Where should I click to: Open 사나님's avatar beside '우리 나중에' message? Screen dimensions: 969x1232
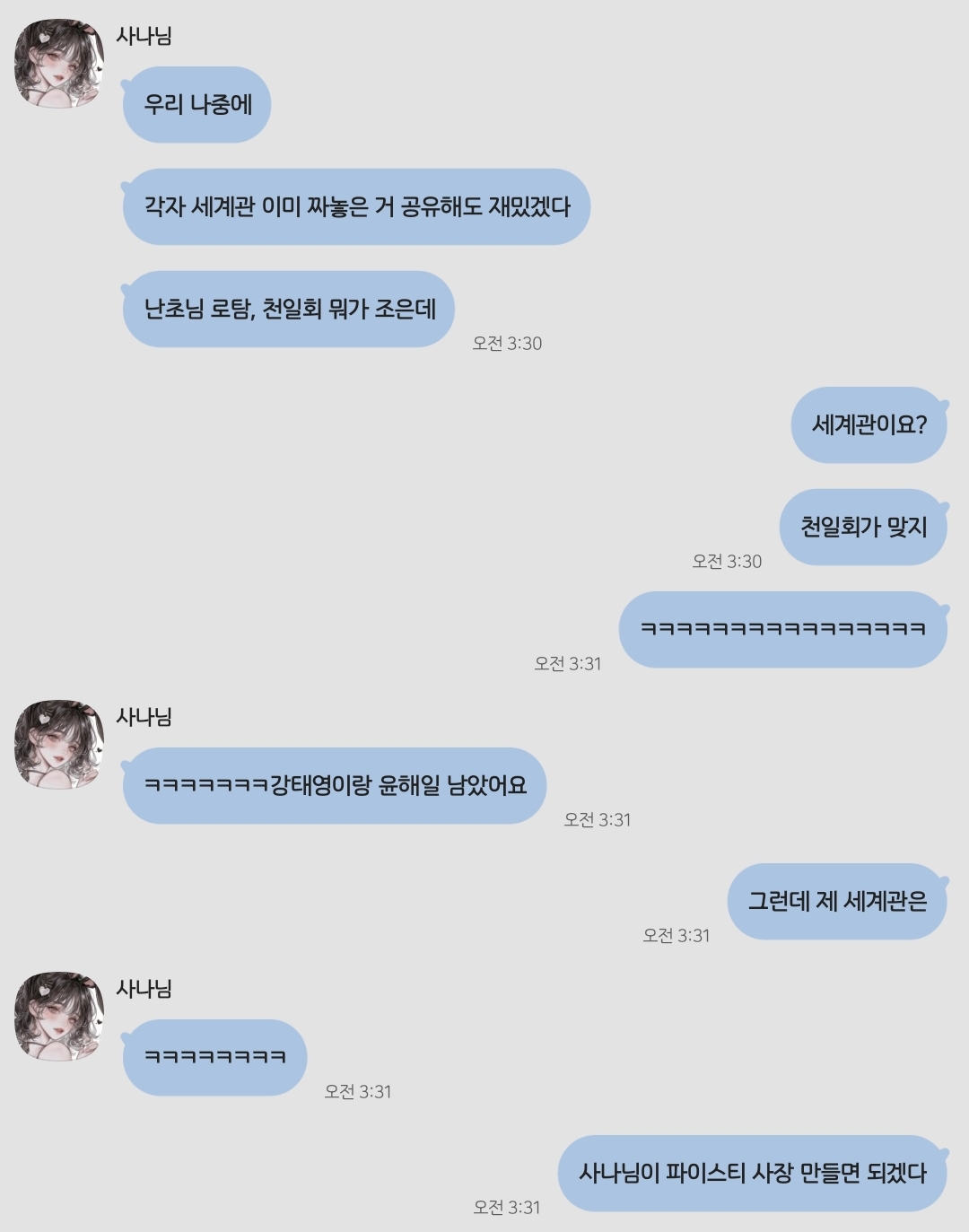(x=59, y=64)
